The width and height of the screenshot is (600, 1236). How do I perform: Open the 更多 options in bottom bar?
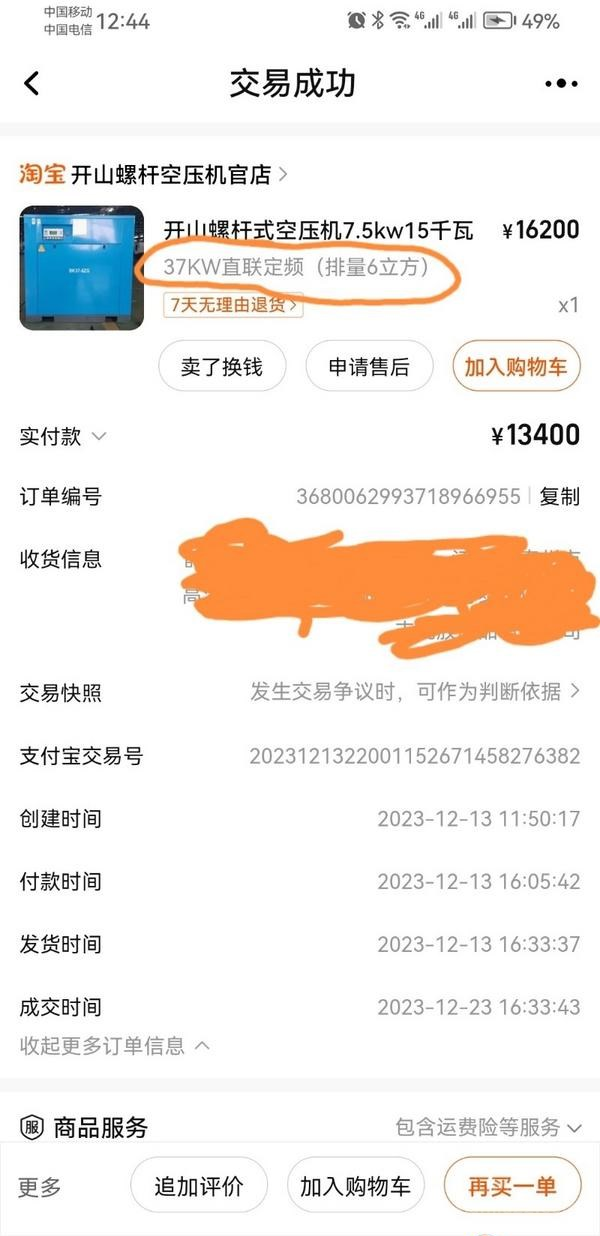tap(40, 1187)
